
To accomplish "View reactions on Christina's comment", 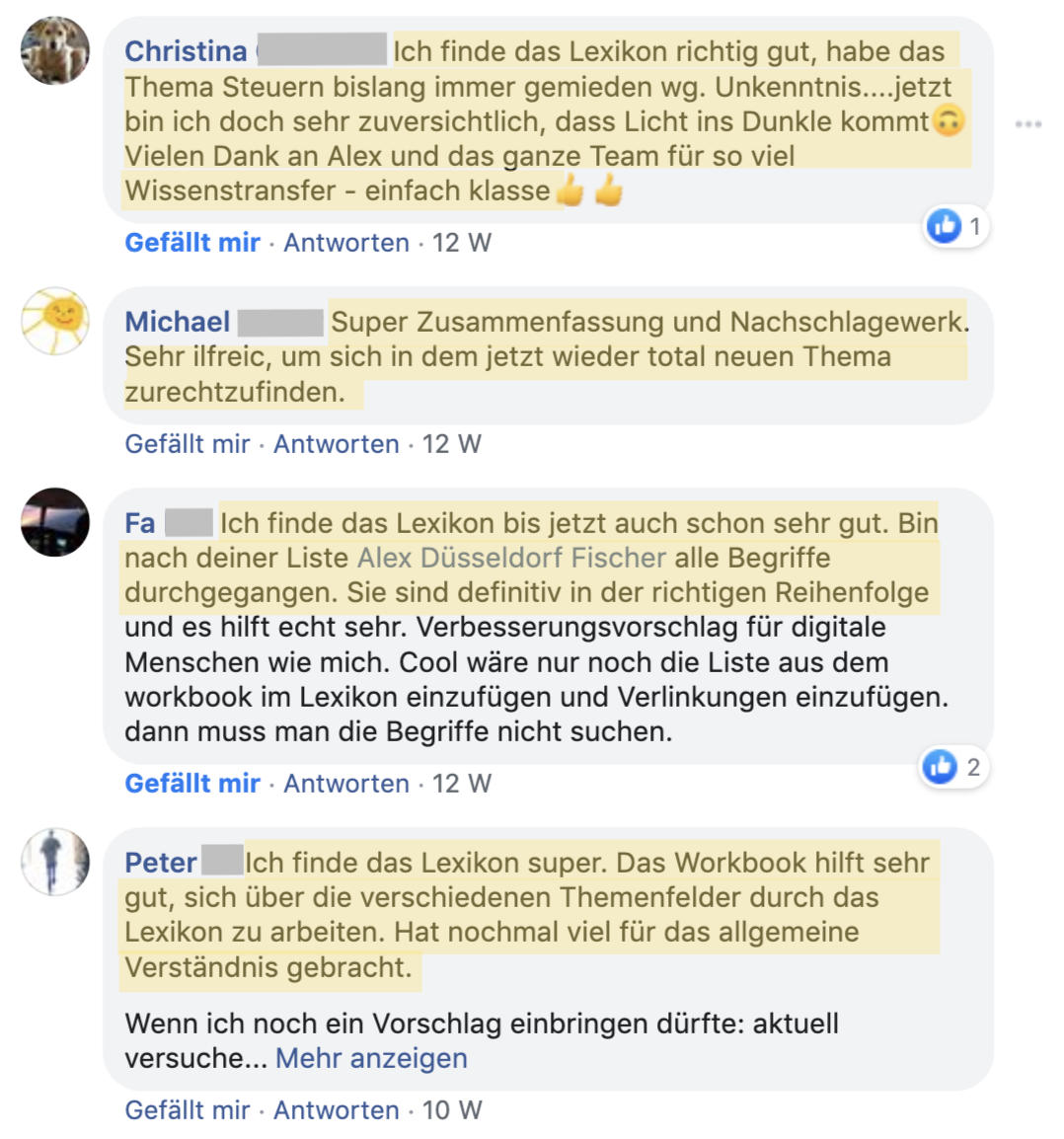I will [954, 227].
